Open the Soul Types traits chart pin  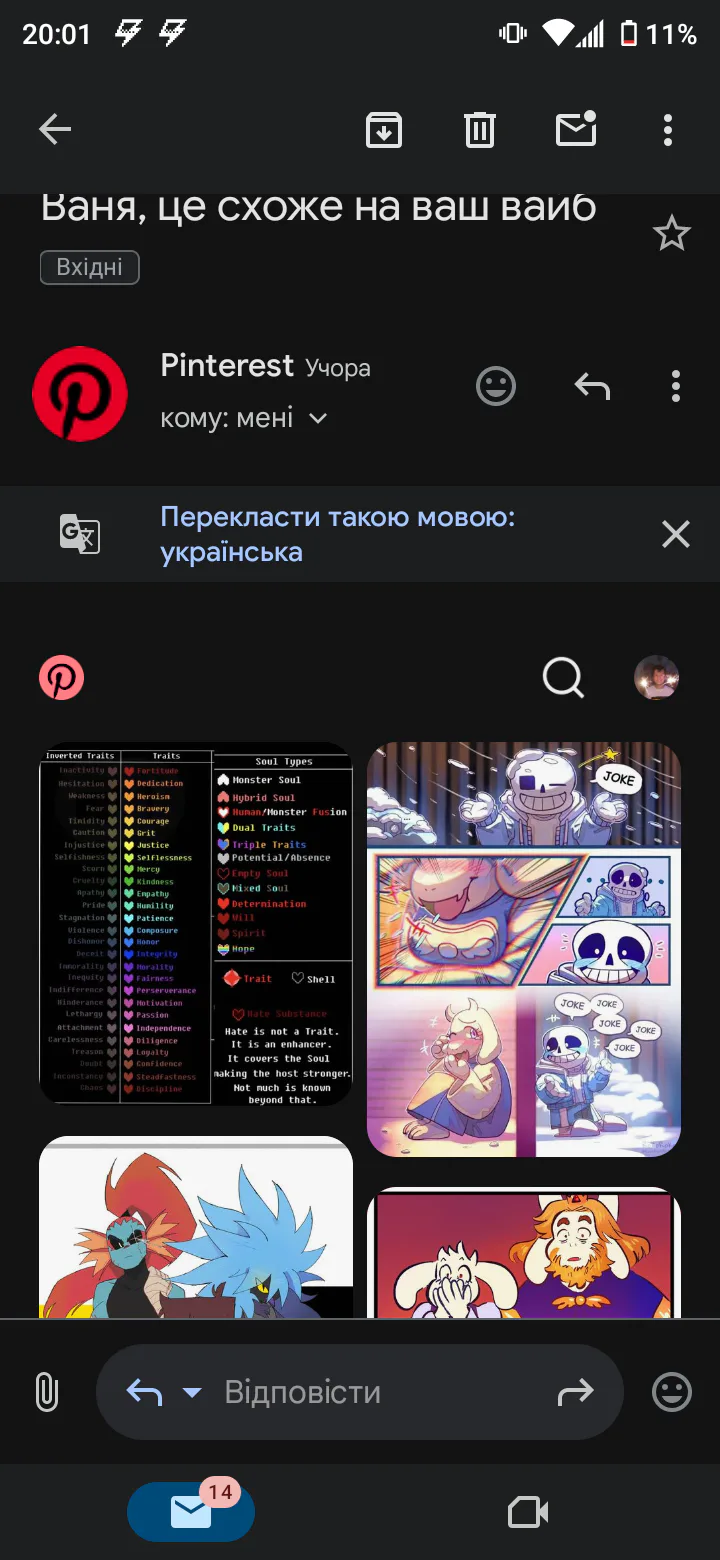196,924
